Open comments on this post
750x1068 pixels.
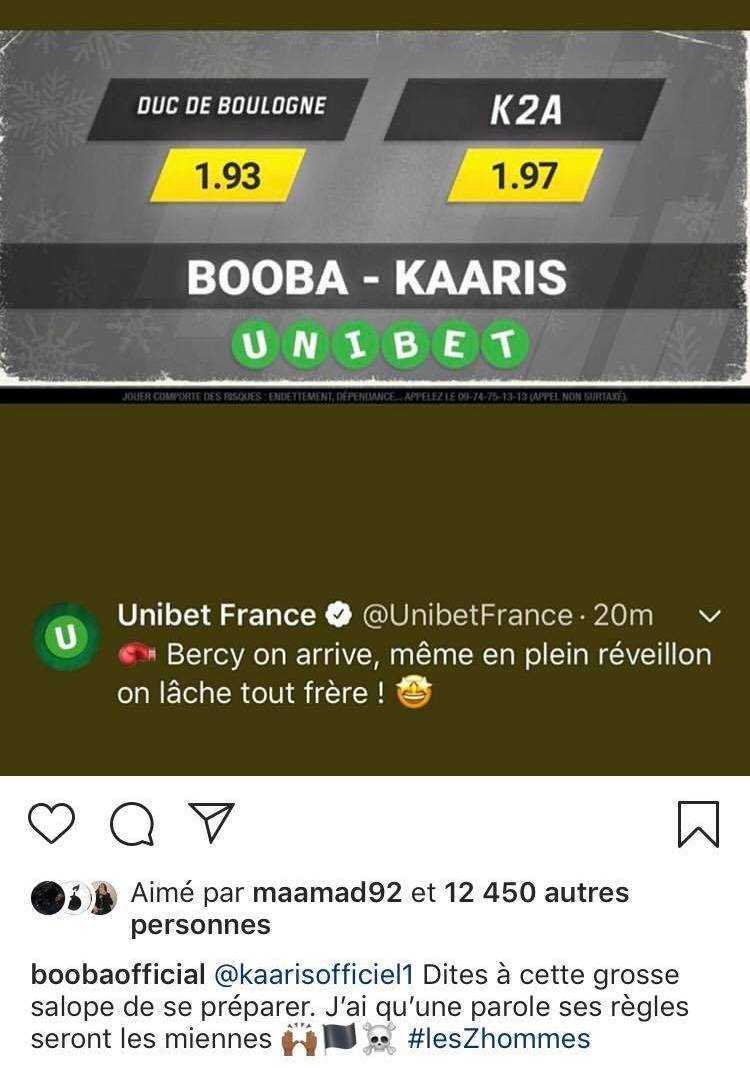tap(132, 825)
